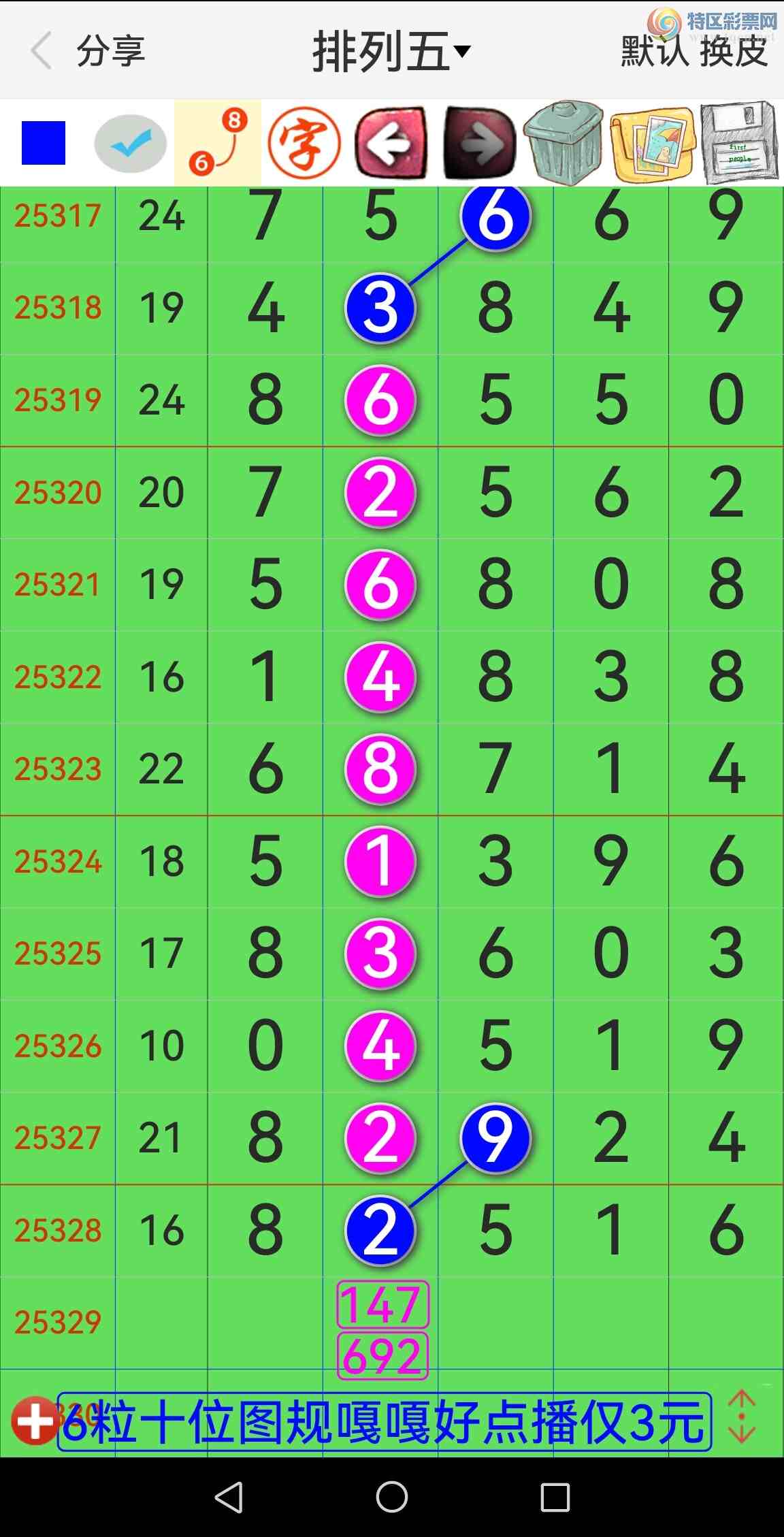Select the connected-number line tool

(218, 143)
